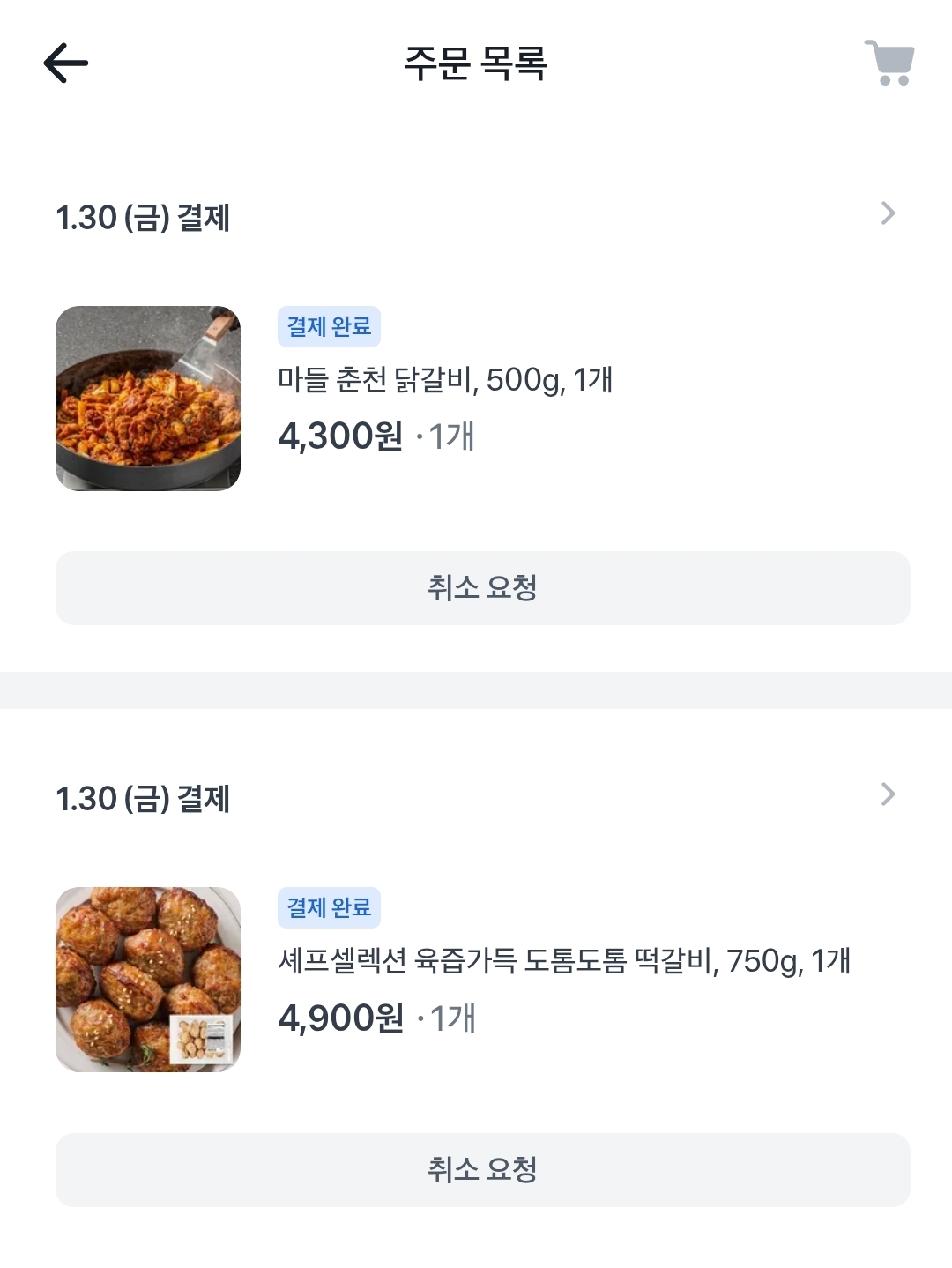View the 셰프셀렉션 떡갈비 product image
The width and height of the screenshot is (952, 1268).
coord(148,980)
